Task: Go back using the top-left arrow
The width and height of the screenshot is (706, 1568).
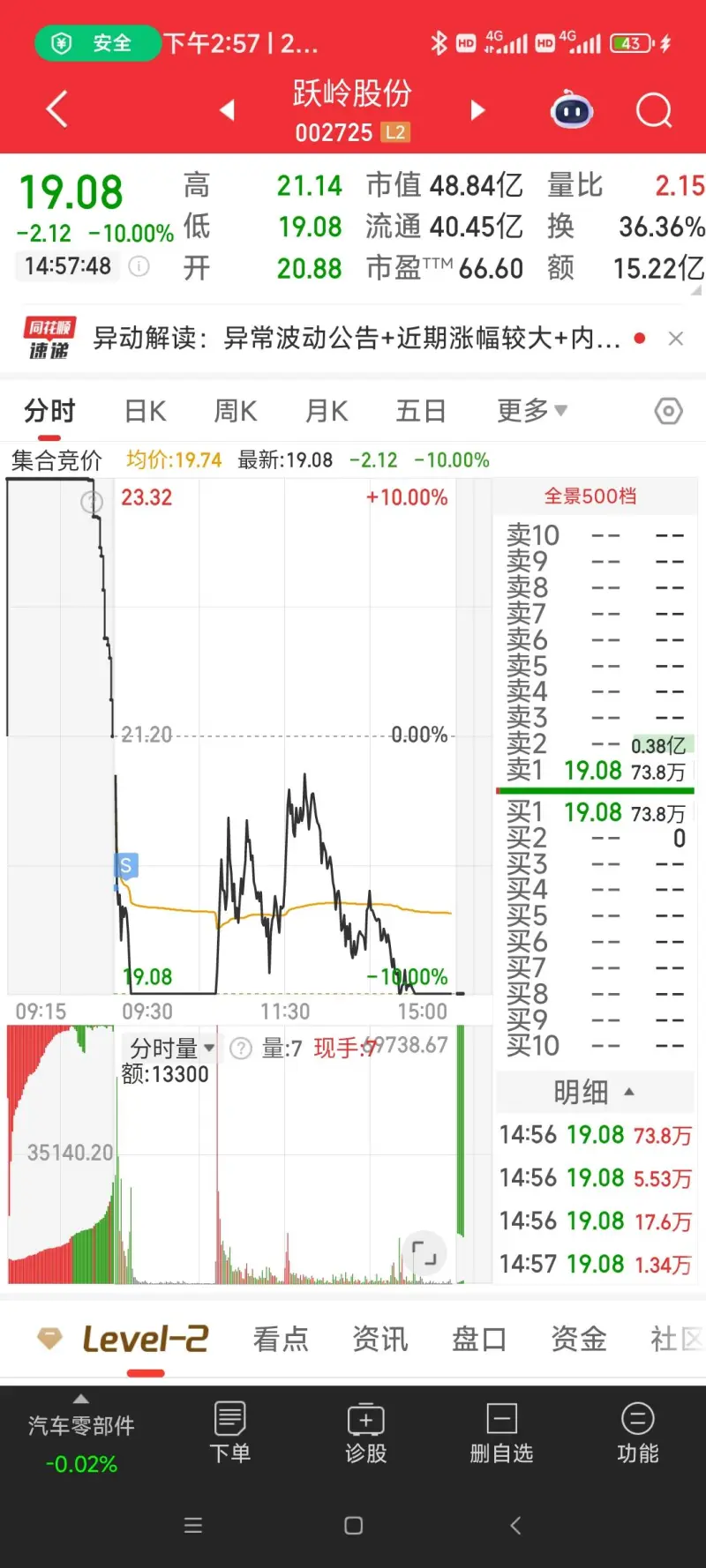Action: 57,109
